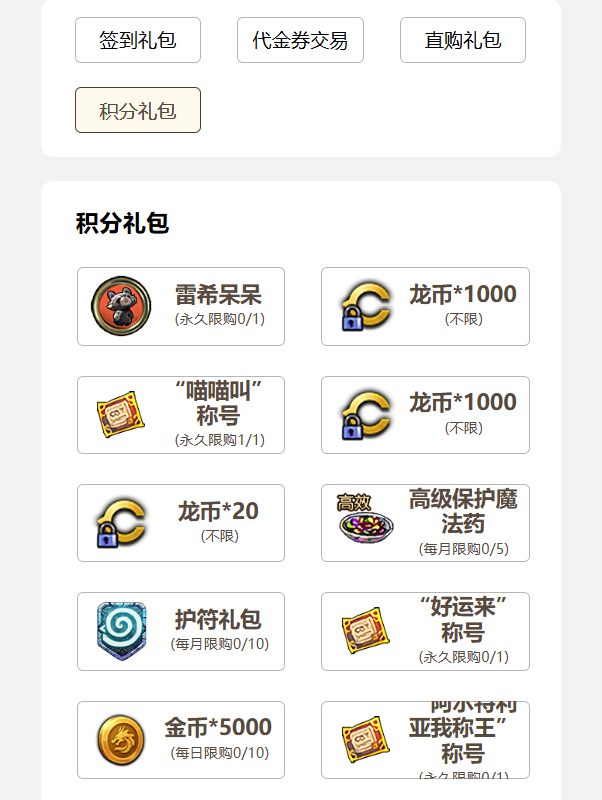Choose the 护符礼包 card

[x=181, y=632]
